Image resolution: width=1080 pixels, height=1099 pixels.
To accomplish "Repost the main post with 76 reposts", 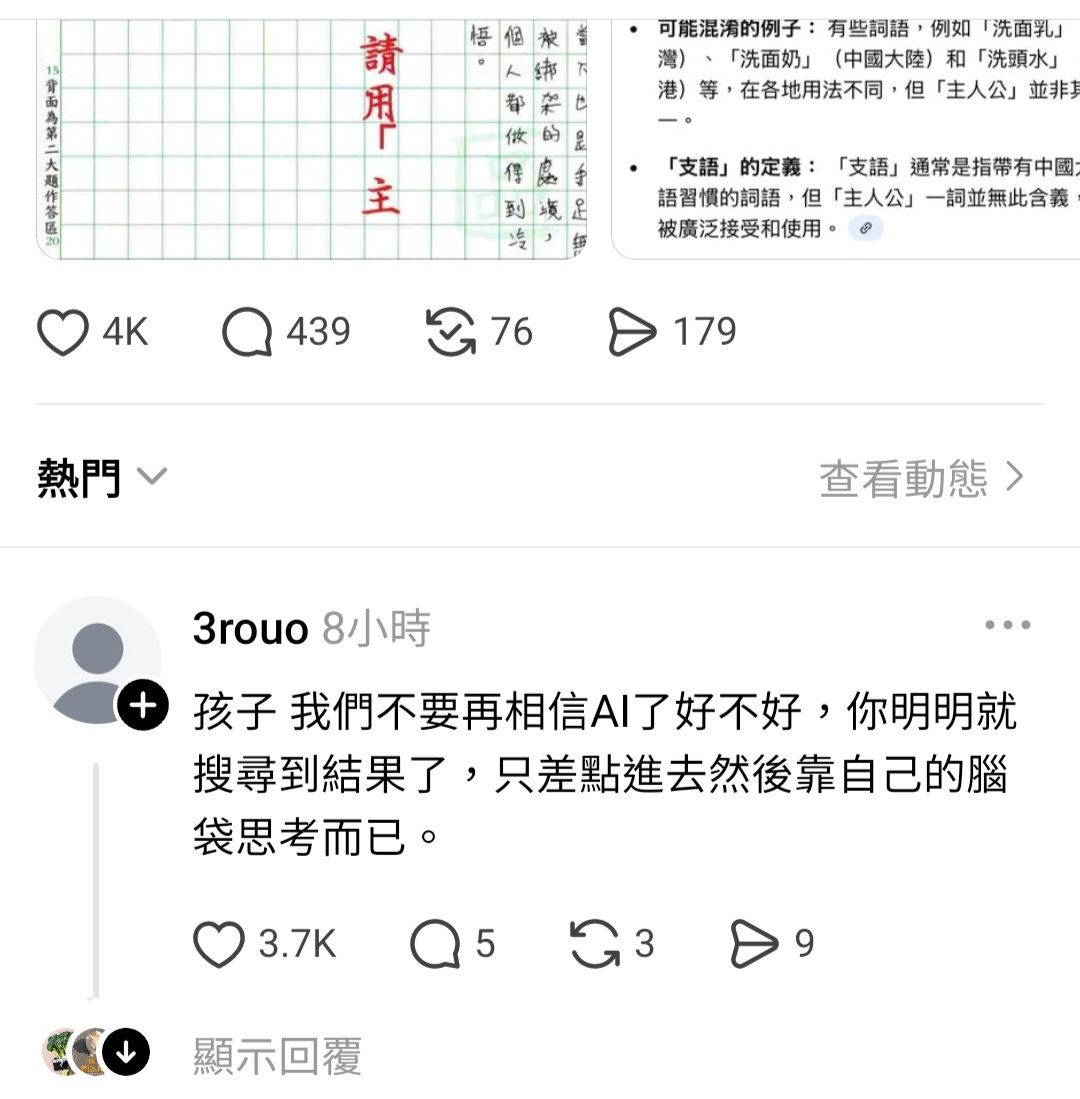I will (451, 333).
